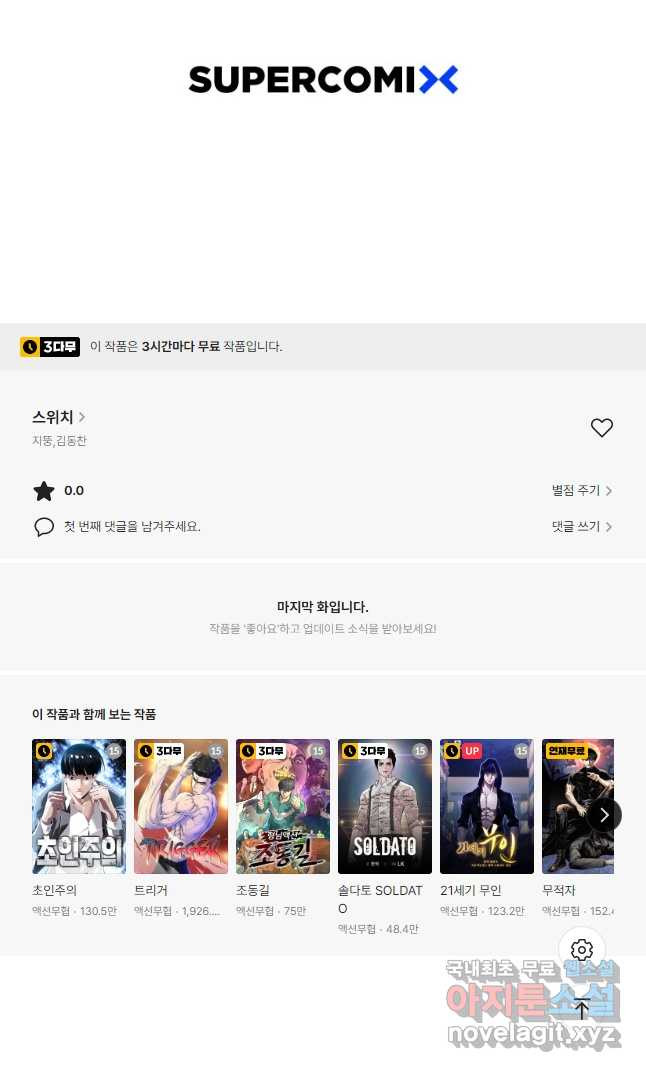Open the 초인주의 comic
The width and height of the screenshot is (646, 1072).
(x=79, y=807)
